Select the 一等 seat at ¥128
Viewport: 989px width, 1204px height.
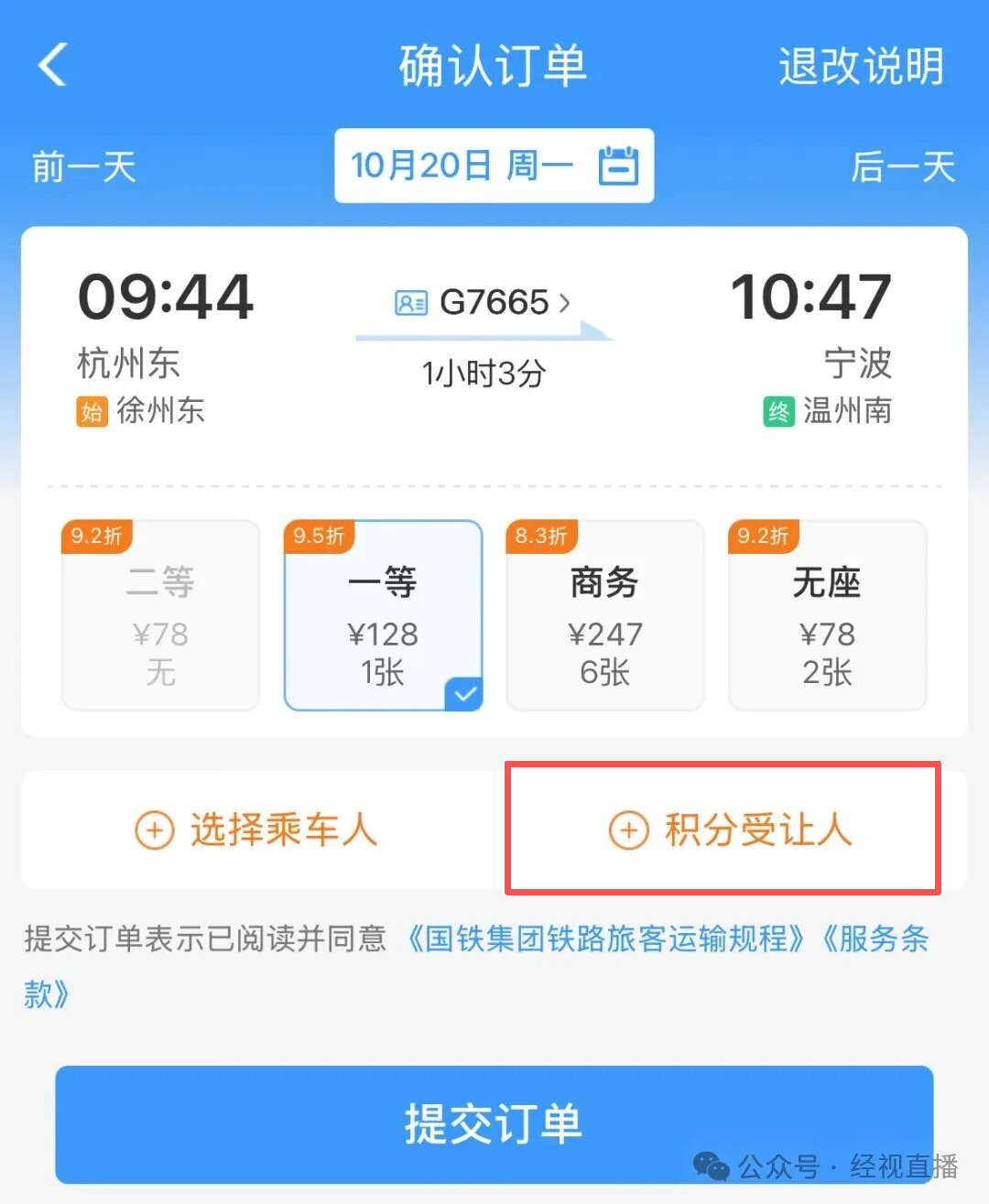383,616
